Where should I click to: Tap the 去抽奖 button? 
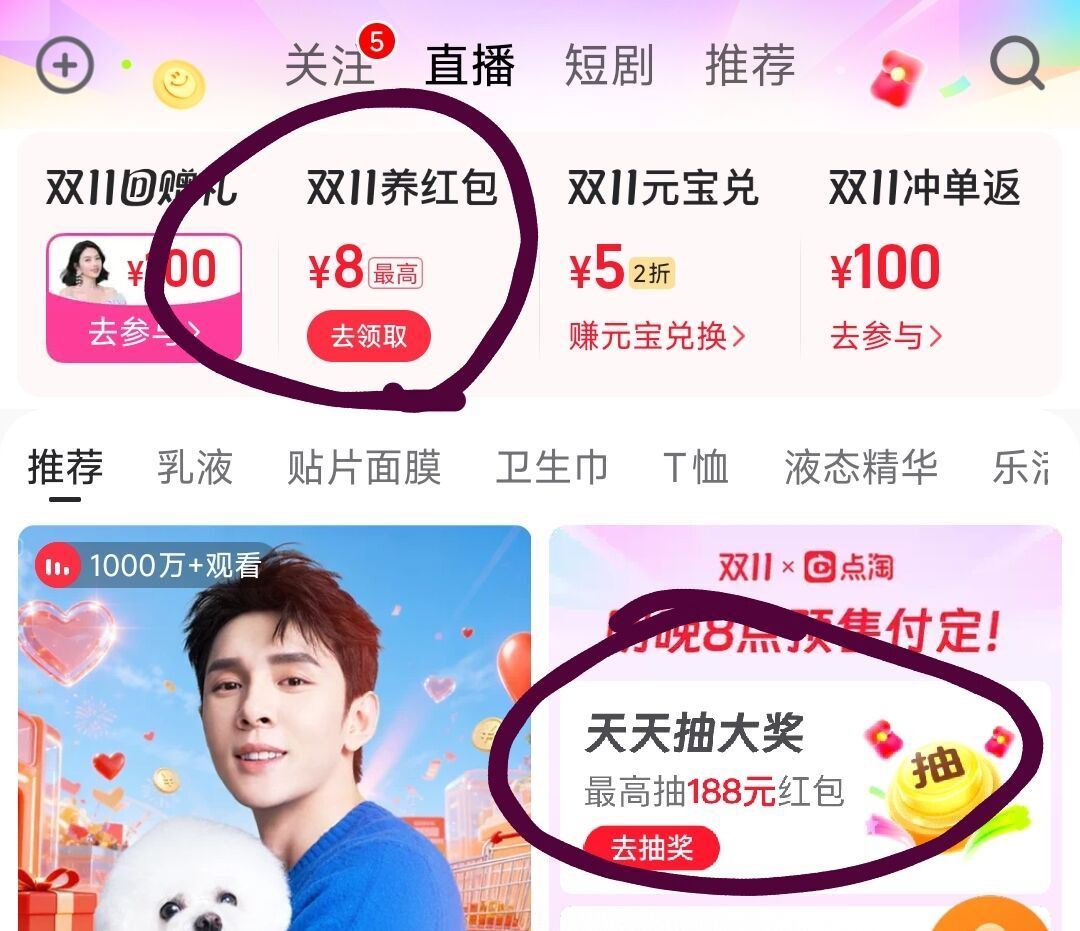651,848
